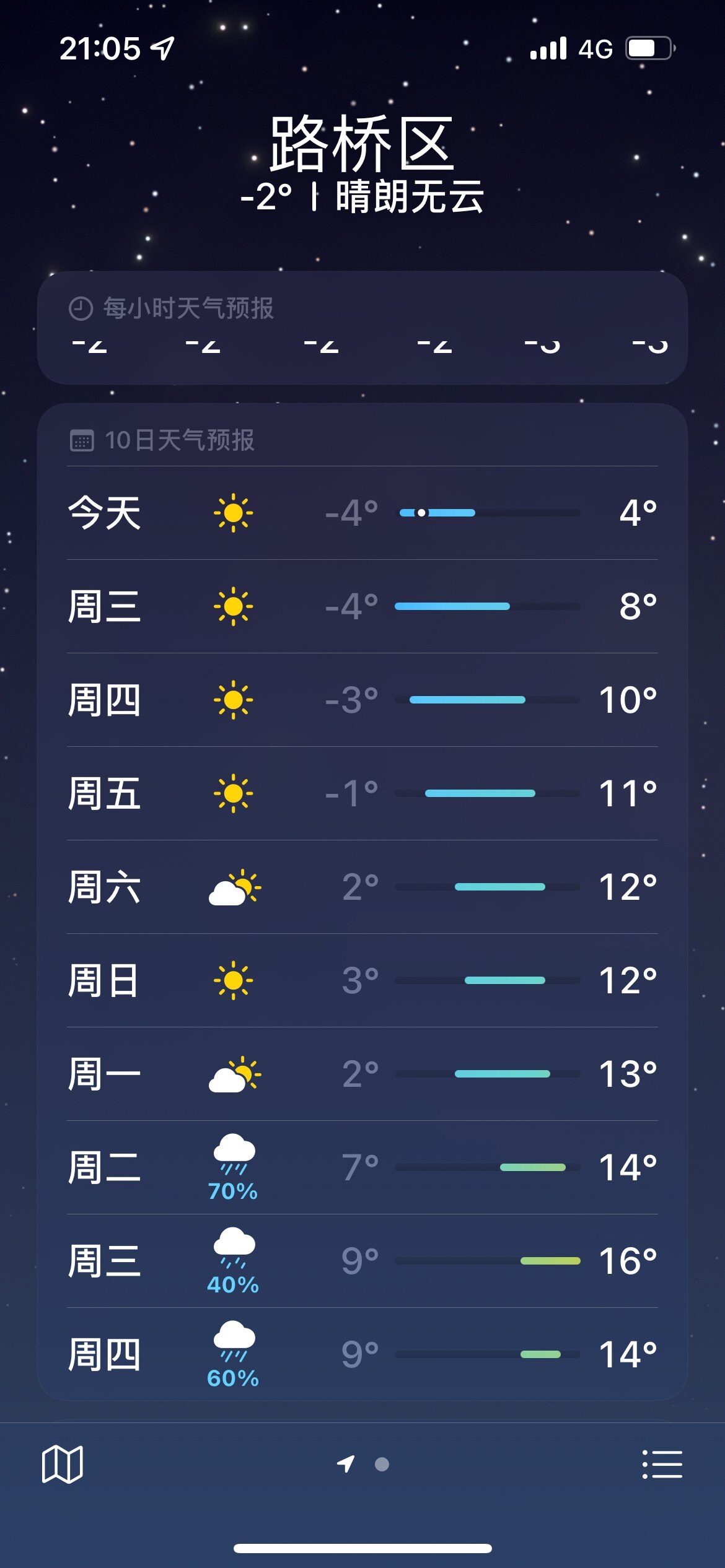
Task: Open today's 今天 forecast row
Action: click(x=362, y=513)
